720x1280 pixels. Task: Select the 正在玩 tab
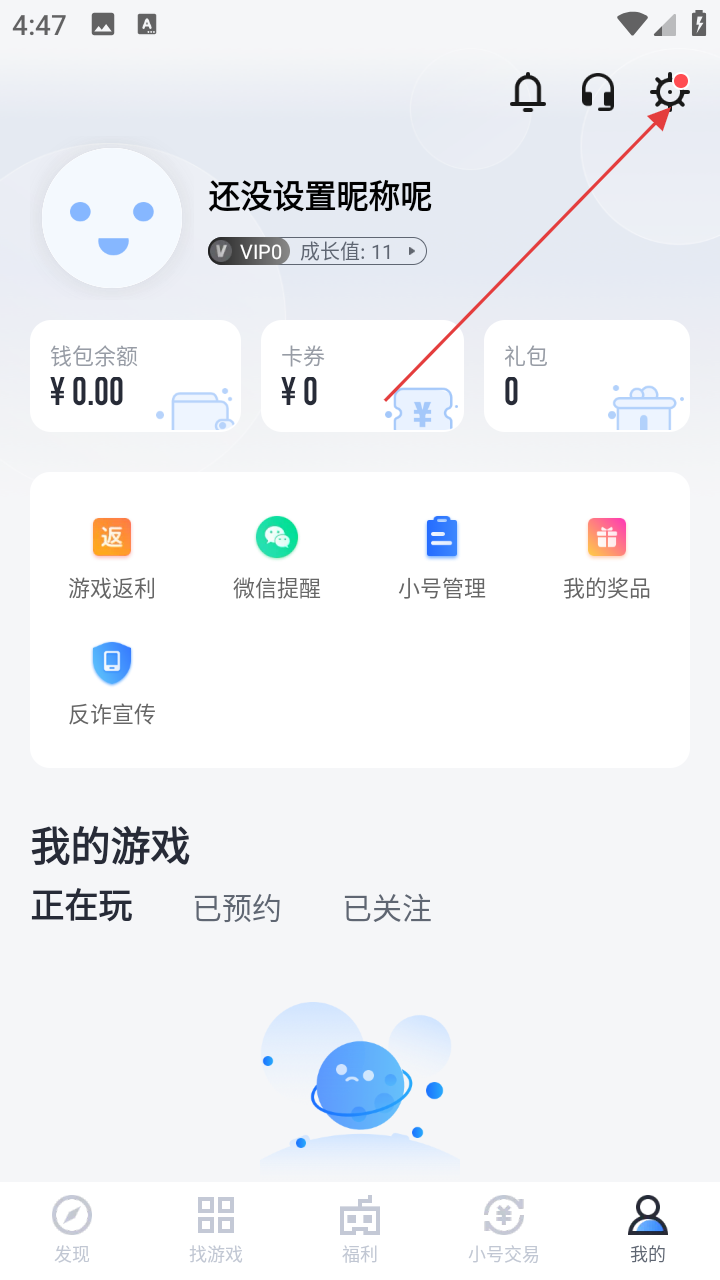[82, 906]
